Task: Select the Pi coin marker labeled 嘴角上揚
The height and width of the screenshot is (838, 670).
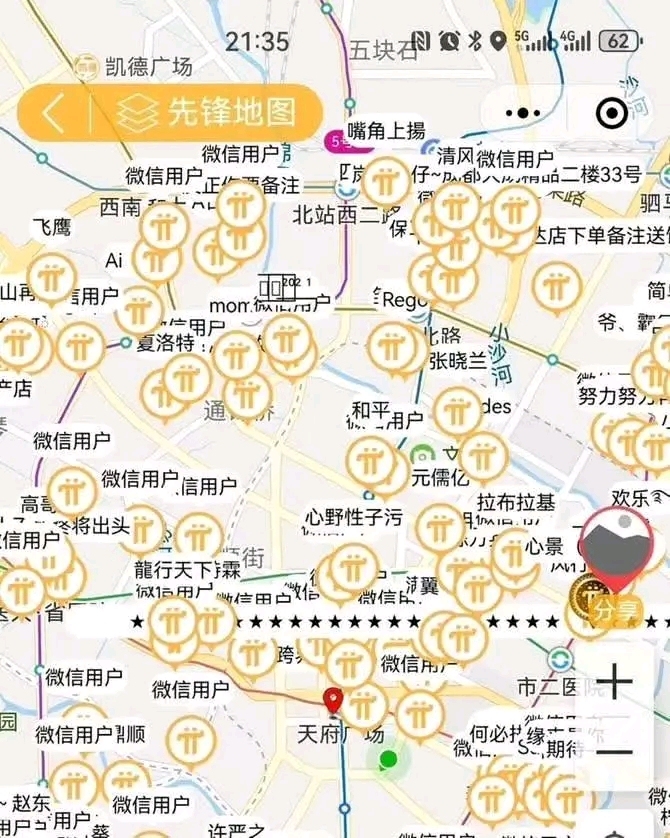Action: (385, 181)
